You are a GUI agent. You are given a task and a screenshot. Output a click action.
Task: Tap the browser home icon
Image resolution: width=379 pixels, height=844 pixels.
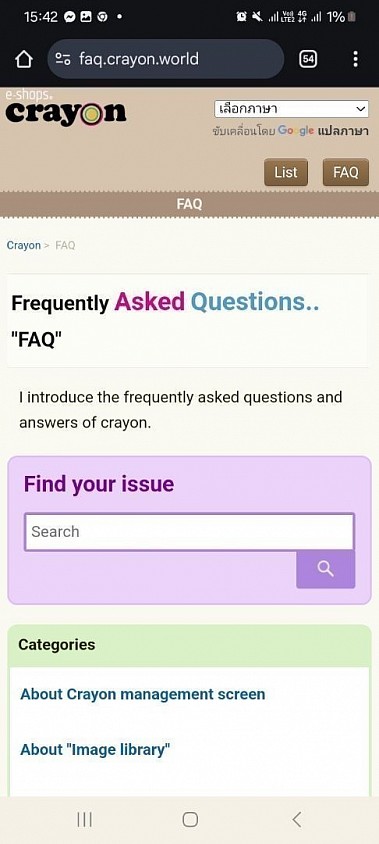pyautogui.click(x=24, y=59)
